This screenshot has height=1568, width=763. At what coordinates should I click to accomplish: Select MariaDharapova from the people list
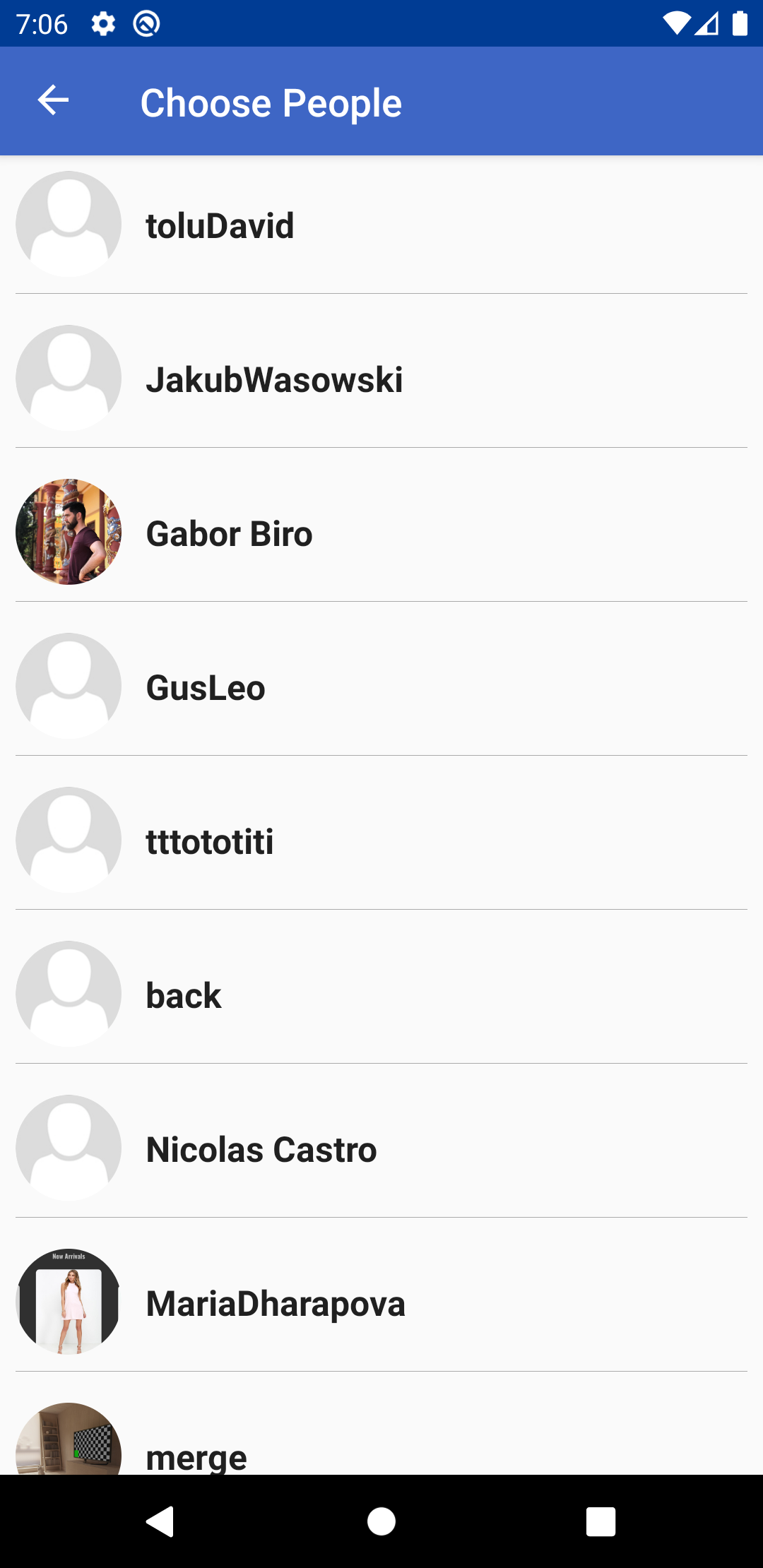(x=381, y=1302)
